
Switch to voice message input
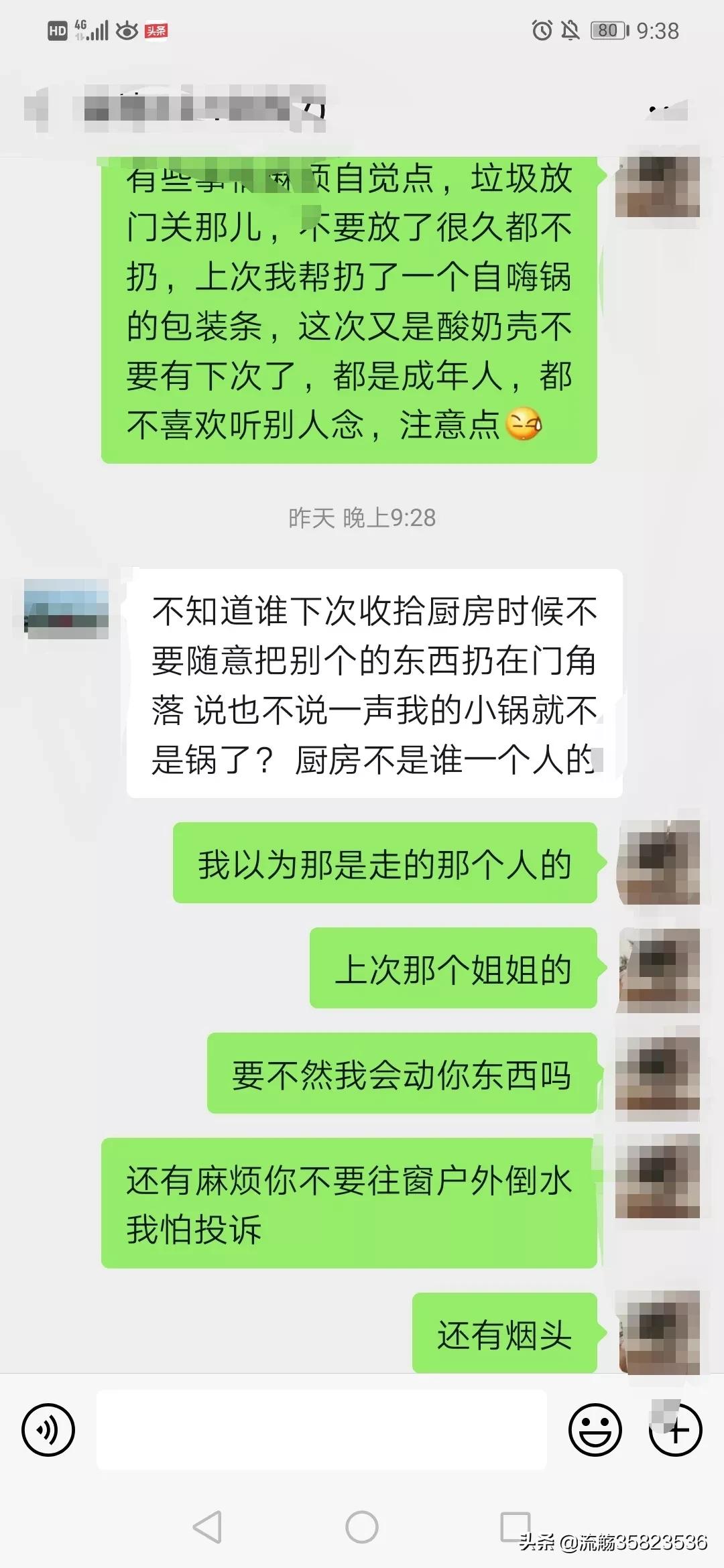[x=48, y=1429]
